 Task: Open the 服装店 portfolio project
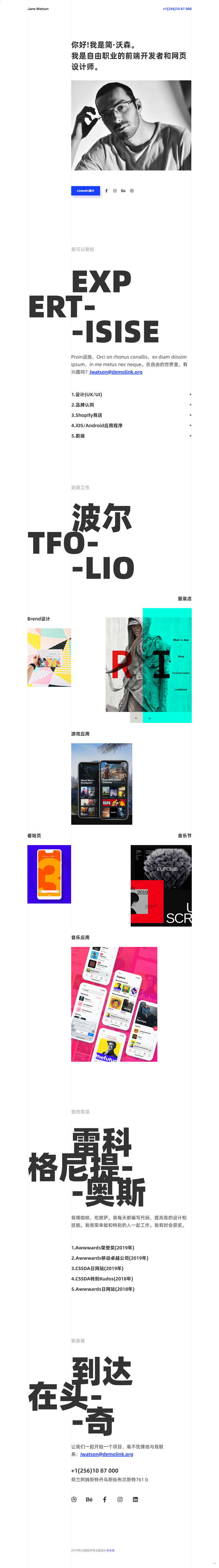(x=148, y=665)
